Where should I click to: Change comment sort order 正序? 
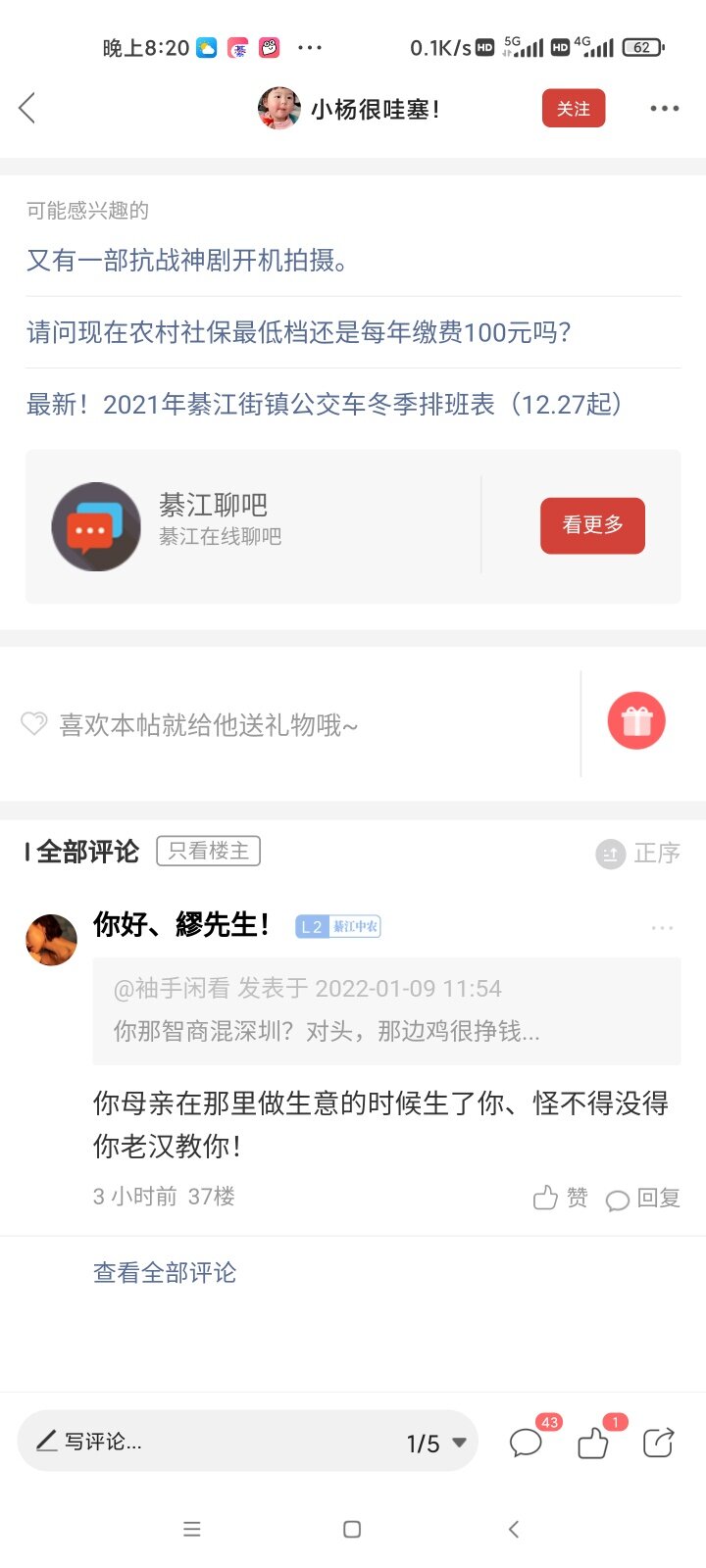click(x=638, y=854)
